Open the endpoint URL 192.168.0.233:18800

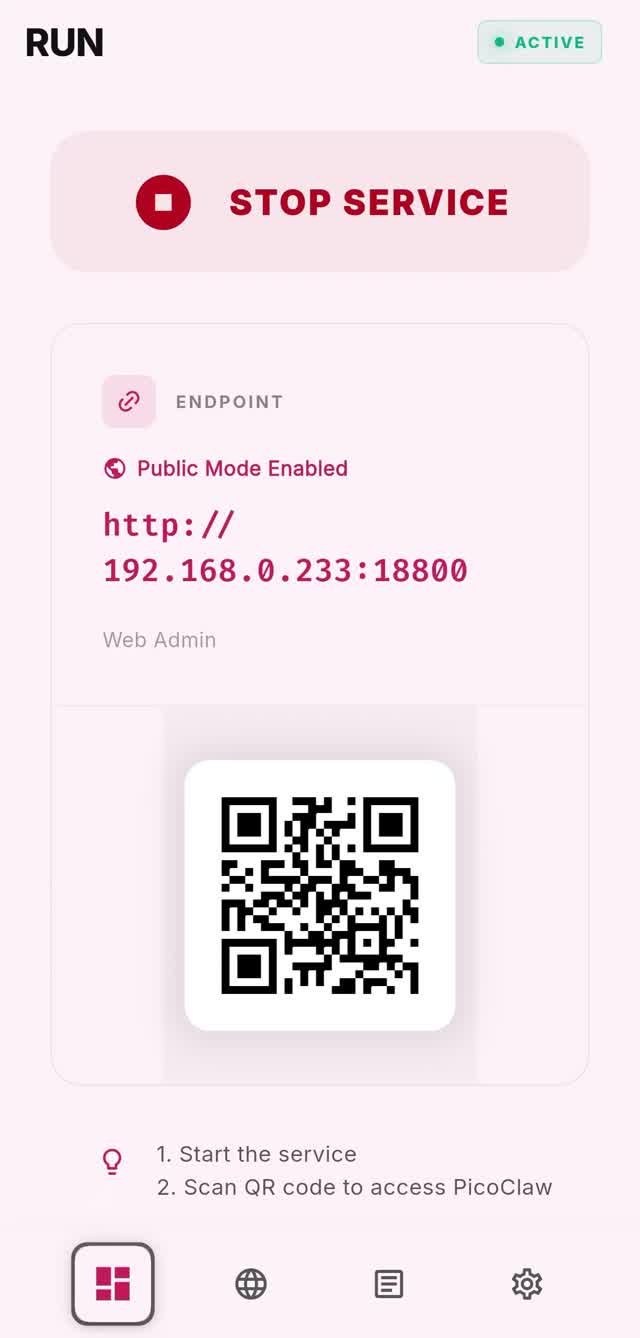pyautogui.click(x=285, y=548)
